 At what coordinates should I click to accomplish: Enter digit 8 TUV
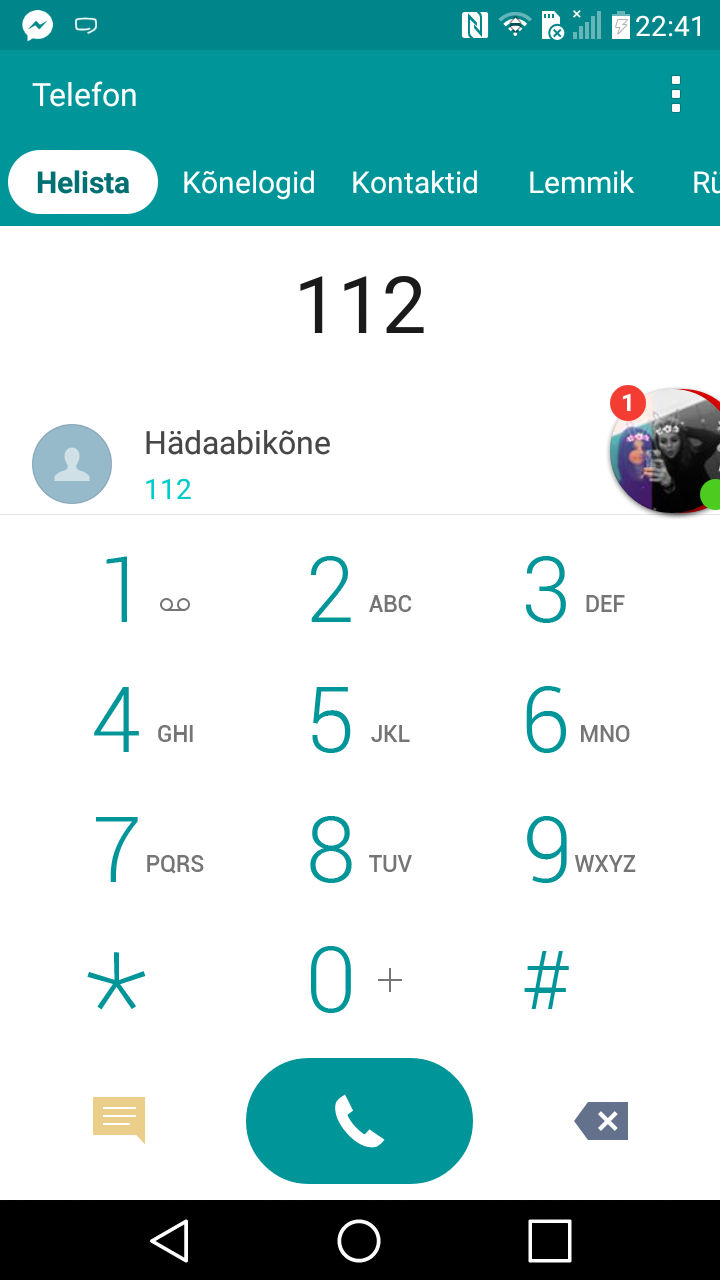click(x=360, y=851)
